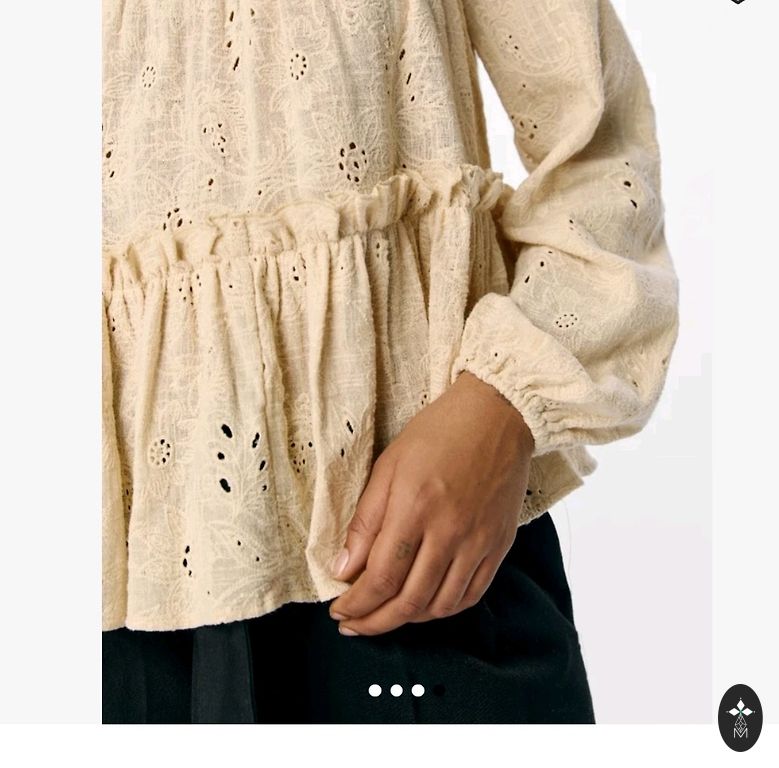Image resolution: width=779 pixels, height=768 pixels.
Task: Jump to the first photo via page dots
Action: [x=375, y=690]
